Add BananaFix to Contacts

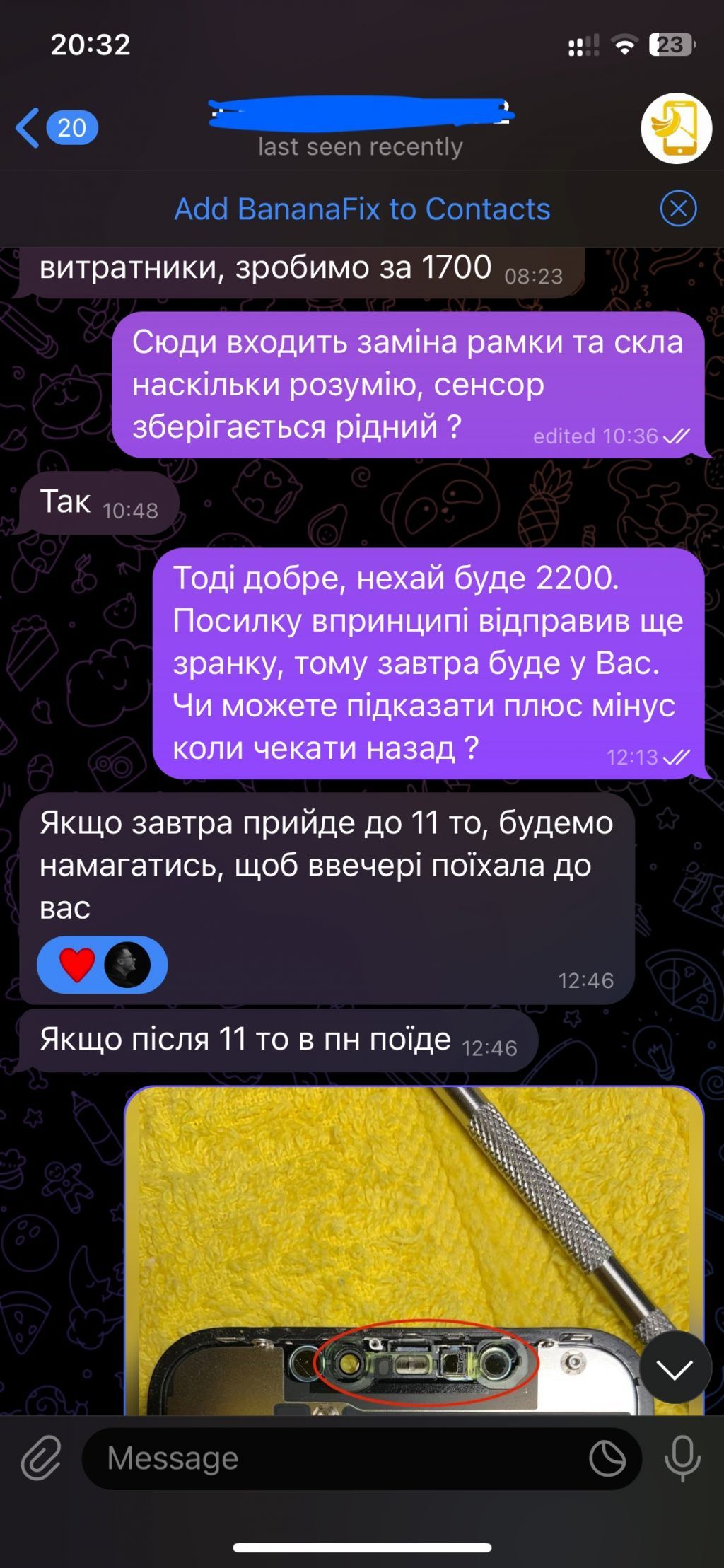(362, 209)
